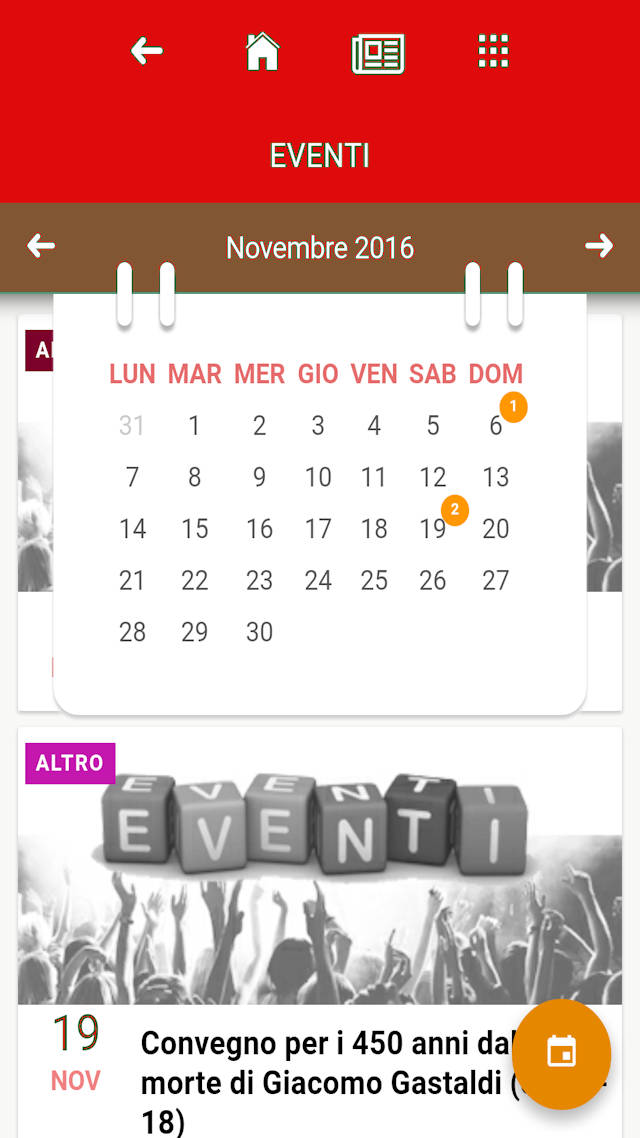This screenshot has width=640, height=1138.
Task: Select November 12 in calendar
Action: click(x=433, y=478)
